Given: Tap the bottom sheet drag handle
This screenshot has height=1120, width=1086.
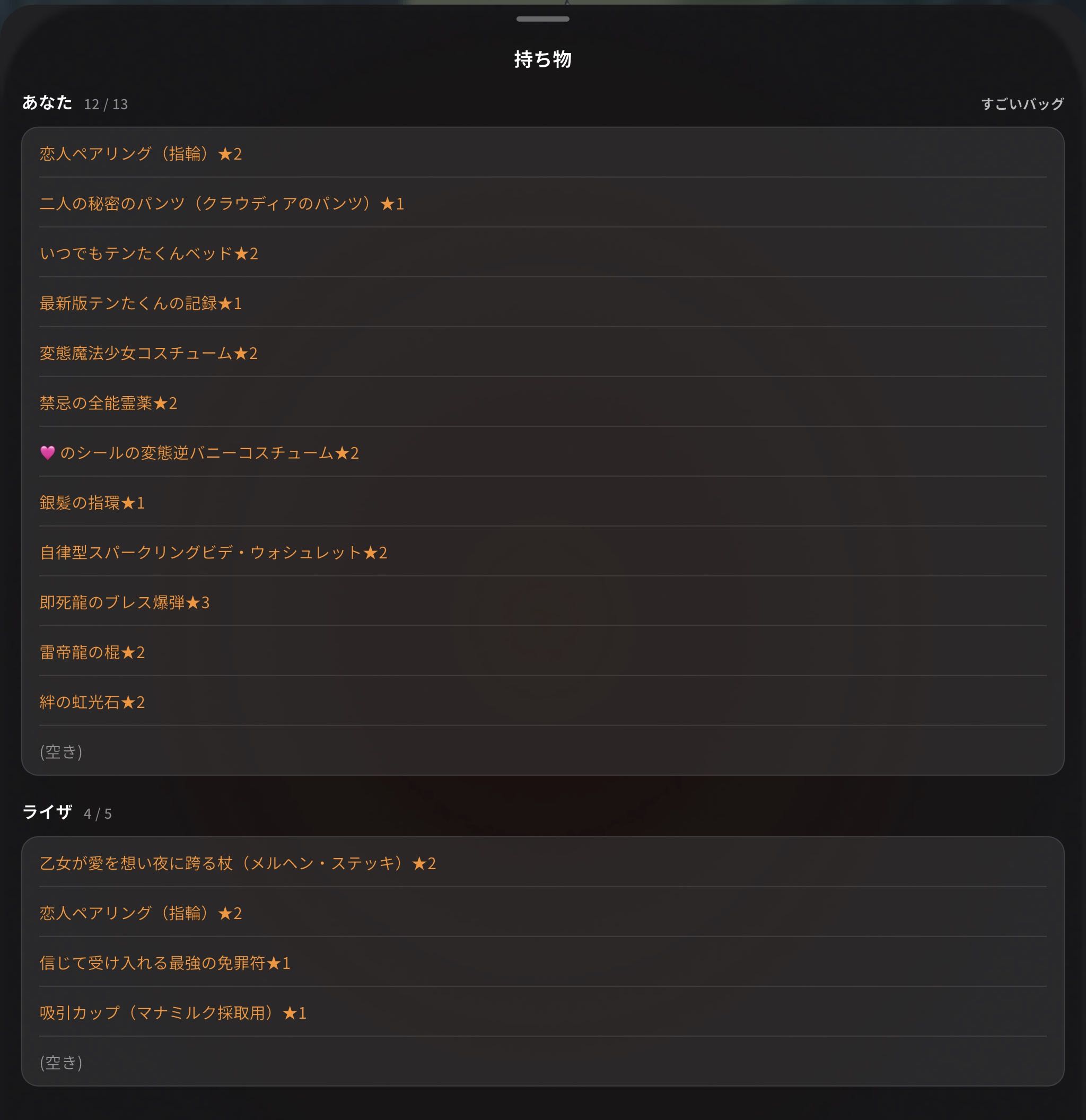Looking at the screenshot, I should (x=542, y=19).
